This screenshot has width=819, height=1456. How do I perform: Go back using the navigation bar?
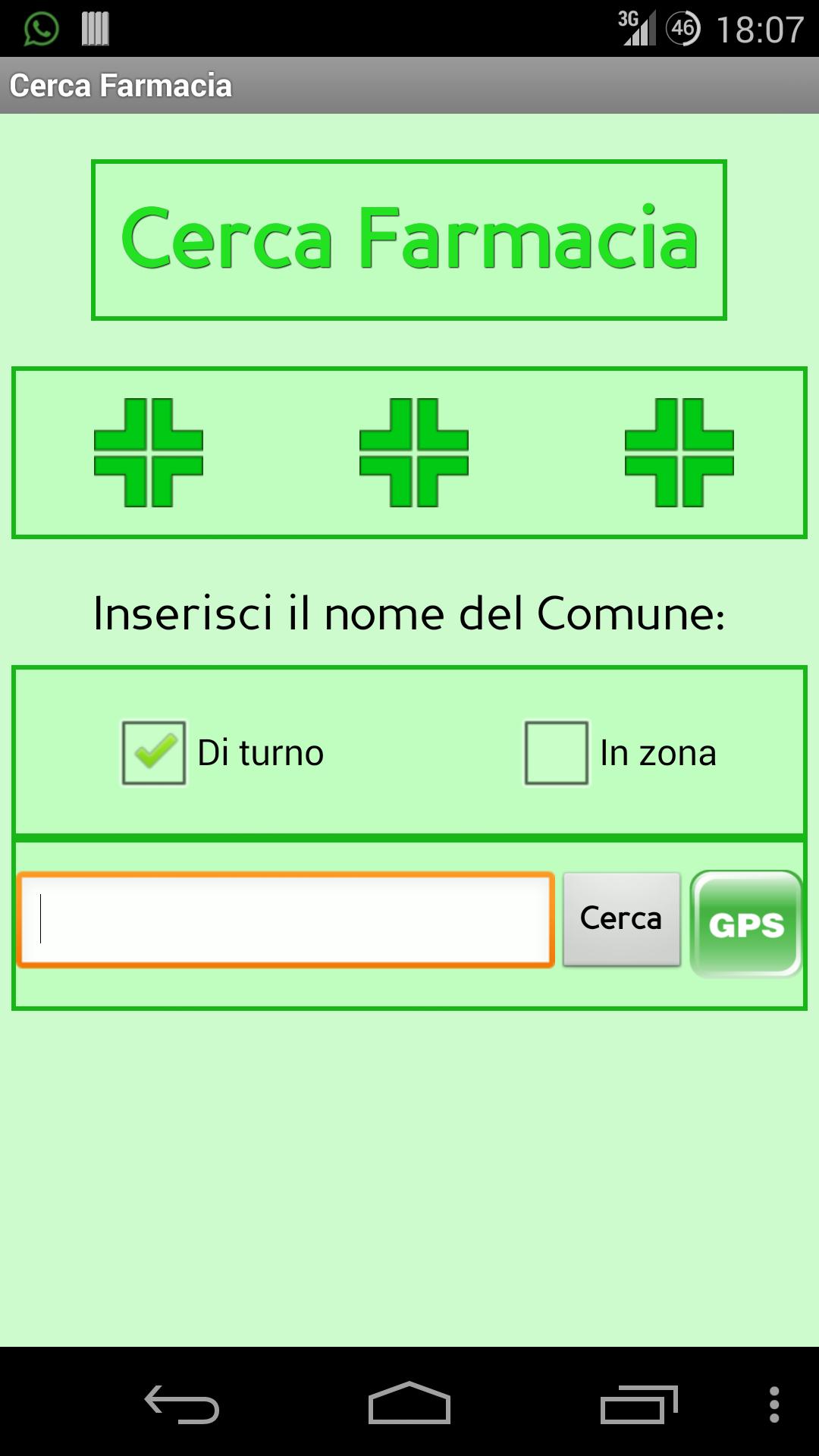click(x=182, y=1404)
